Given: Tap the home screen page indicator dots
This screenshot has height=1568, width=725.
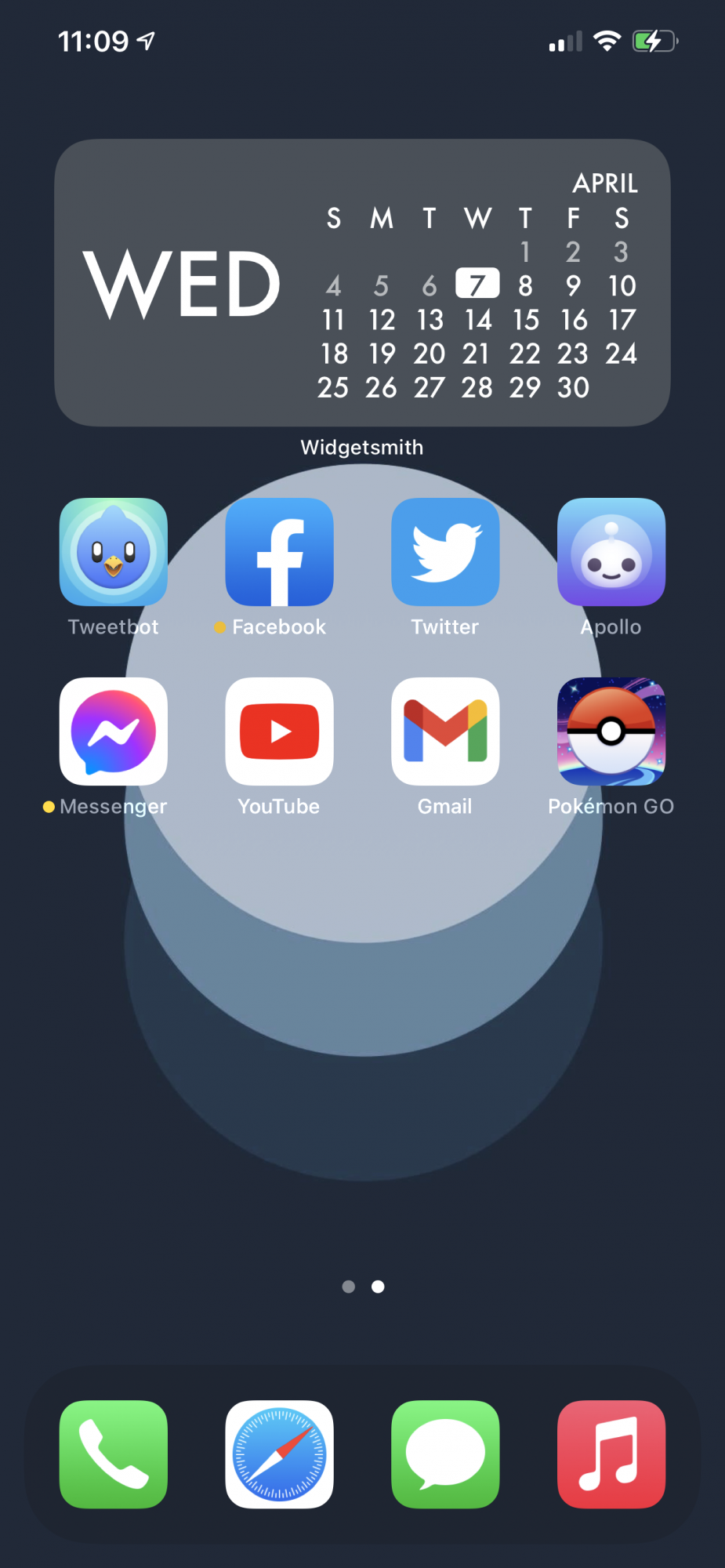Looking at the screenshot, I should pos(363,1287).
